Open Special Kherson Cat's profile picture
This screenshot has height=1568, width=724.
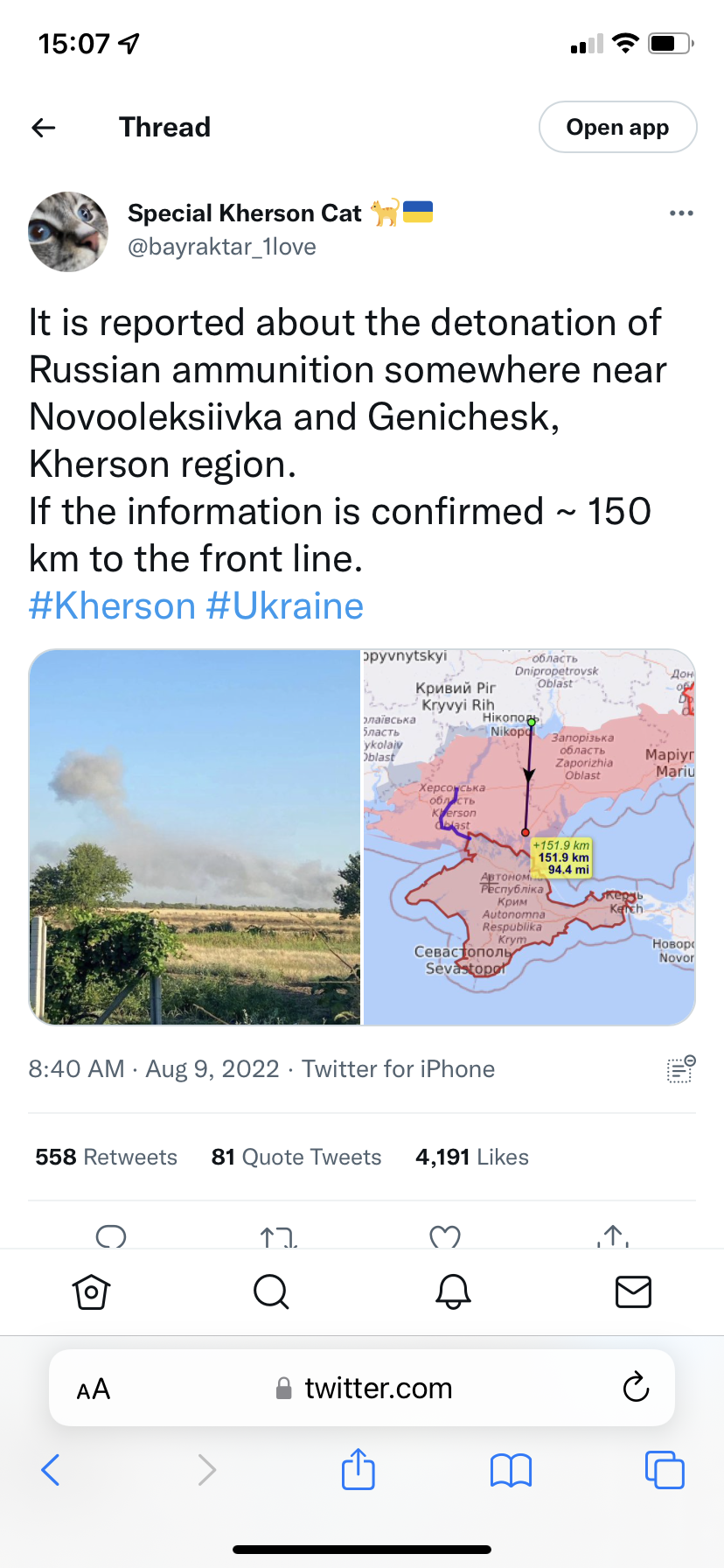[x=68, y=232]
